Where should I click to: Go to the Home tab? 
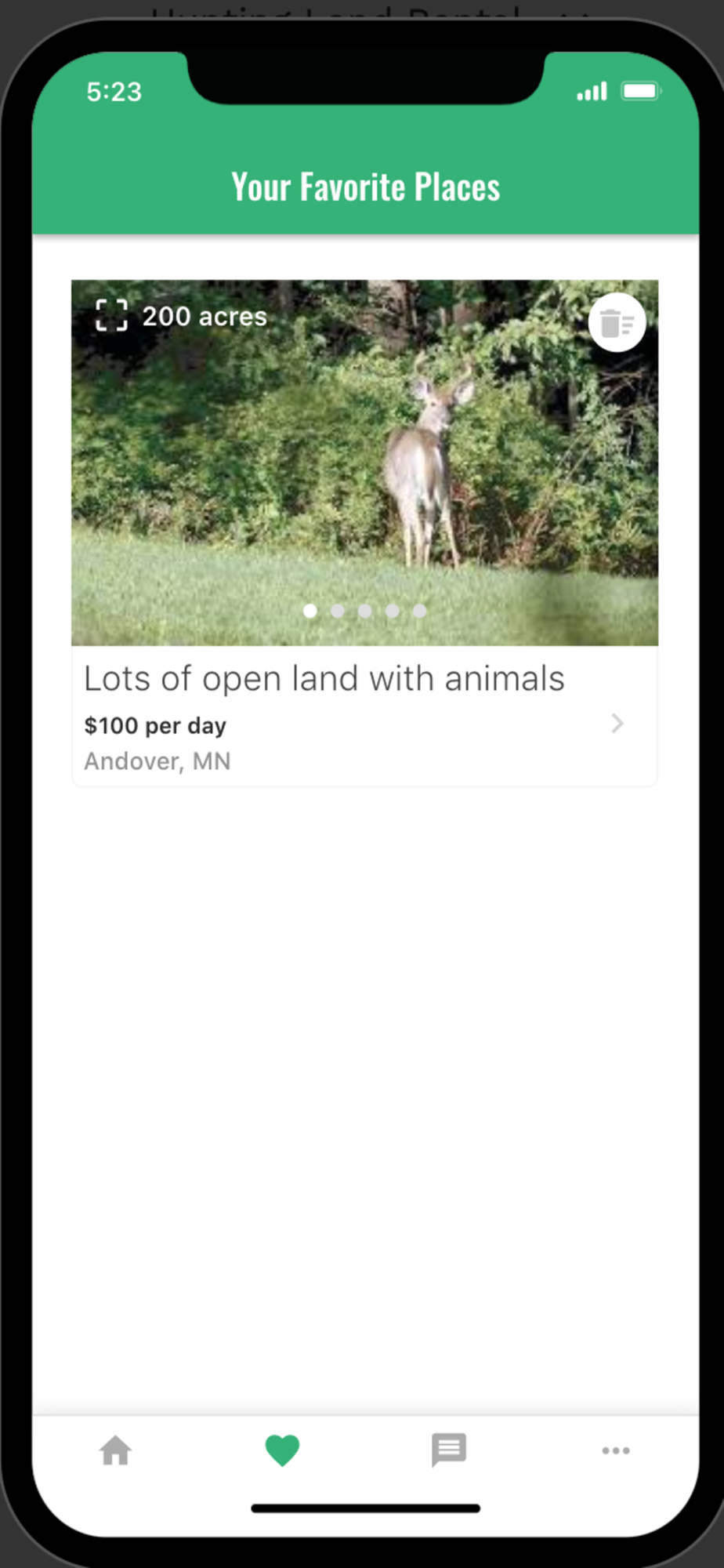coord(115,1450)
